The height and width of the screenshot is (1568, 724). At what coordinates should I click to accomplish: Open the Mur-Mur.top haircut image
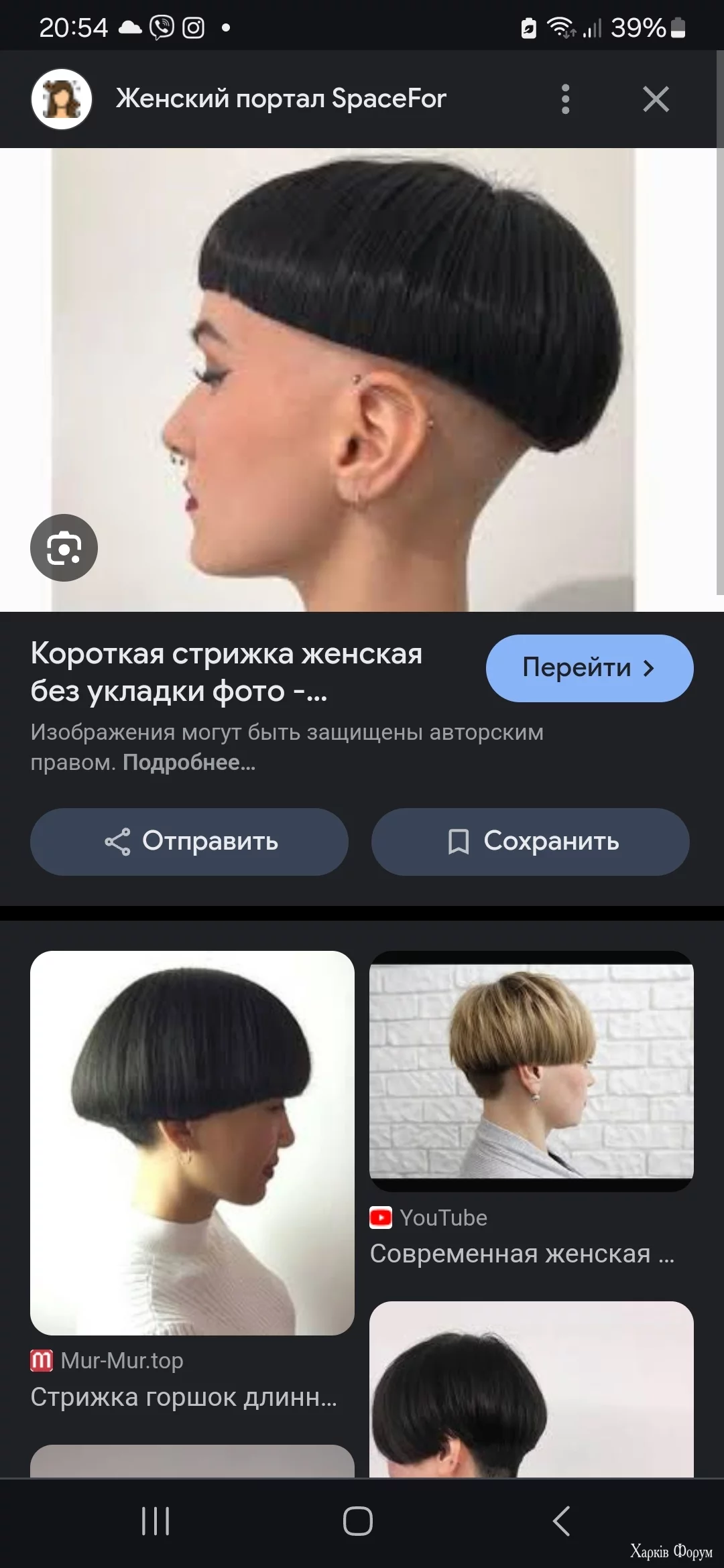click(x=192, y=1142)
